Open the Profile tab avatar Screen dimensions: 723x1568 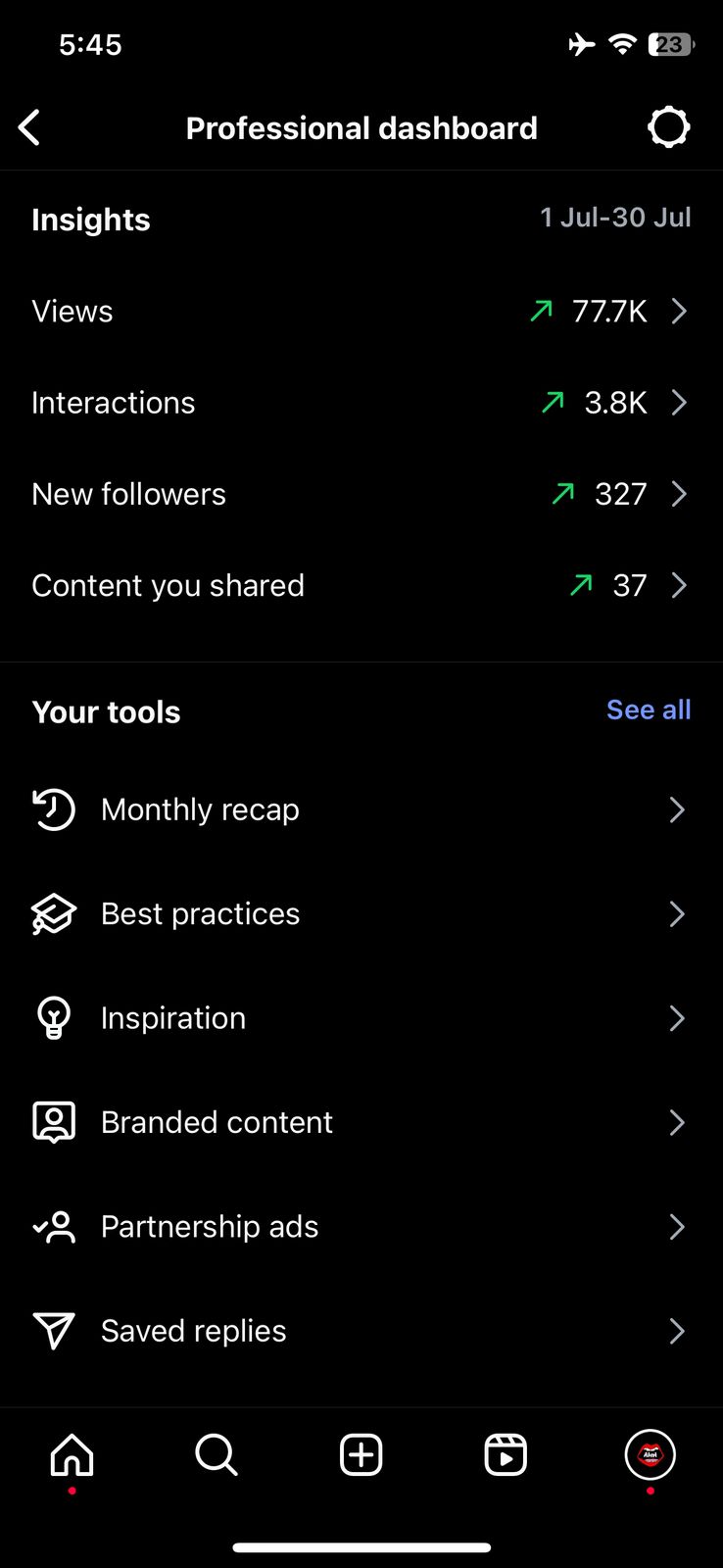pos(651,1455)
